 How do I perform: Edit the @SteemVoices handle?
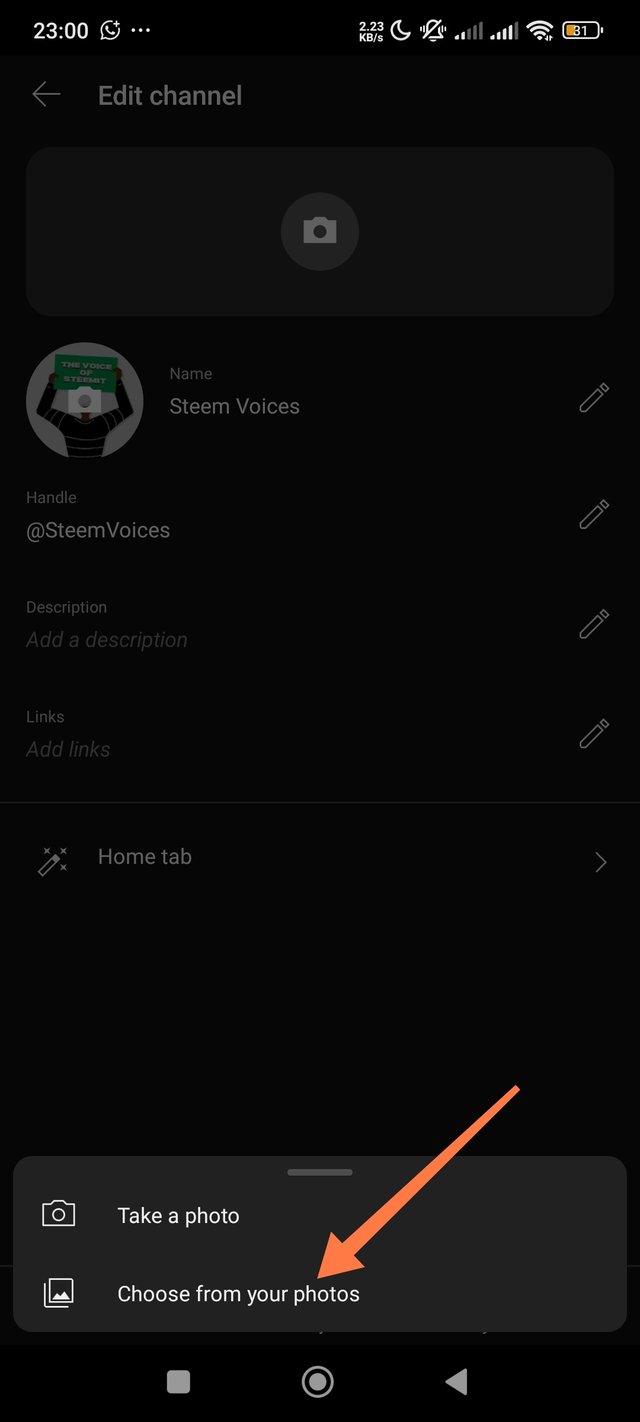click(x=594, y=515)
